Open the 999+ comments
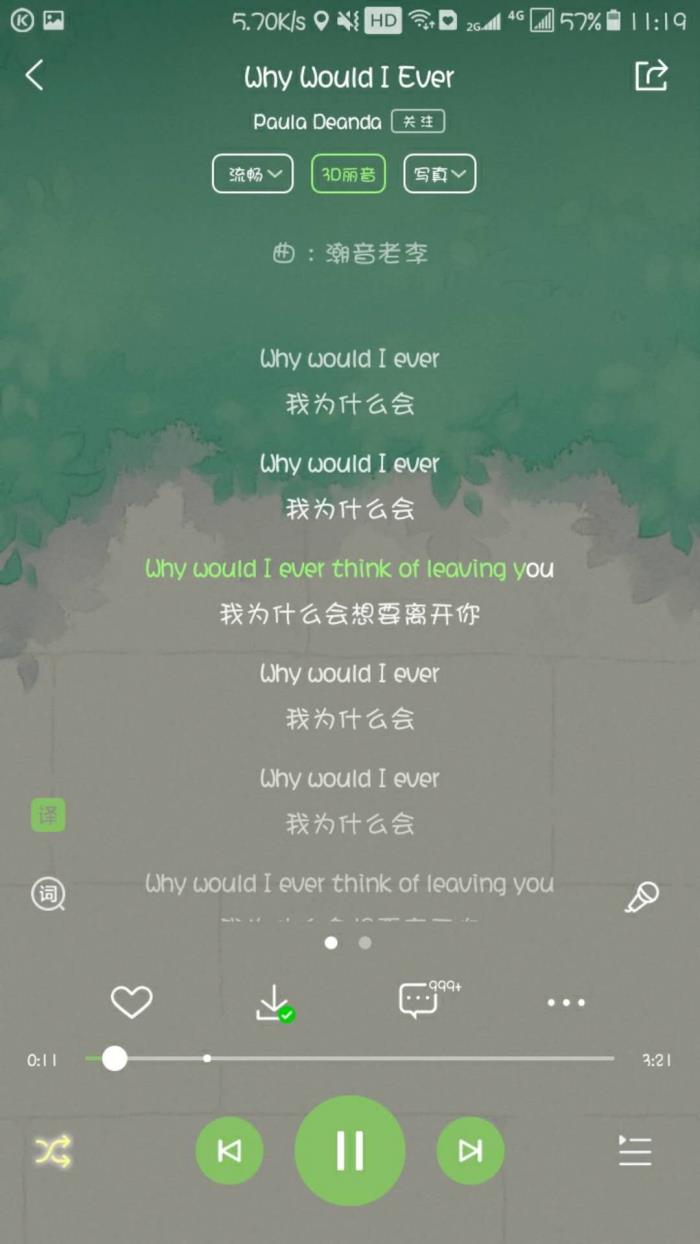This screenshot has width=700, height=1244. click(420, 1000)
